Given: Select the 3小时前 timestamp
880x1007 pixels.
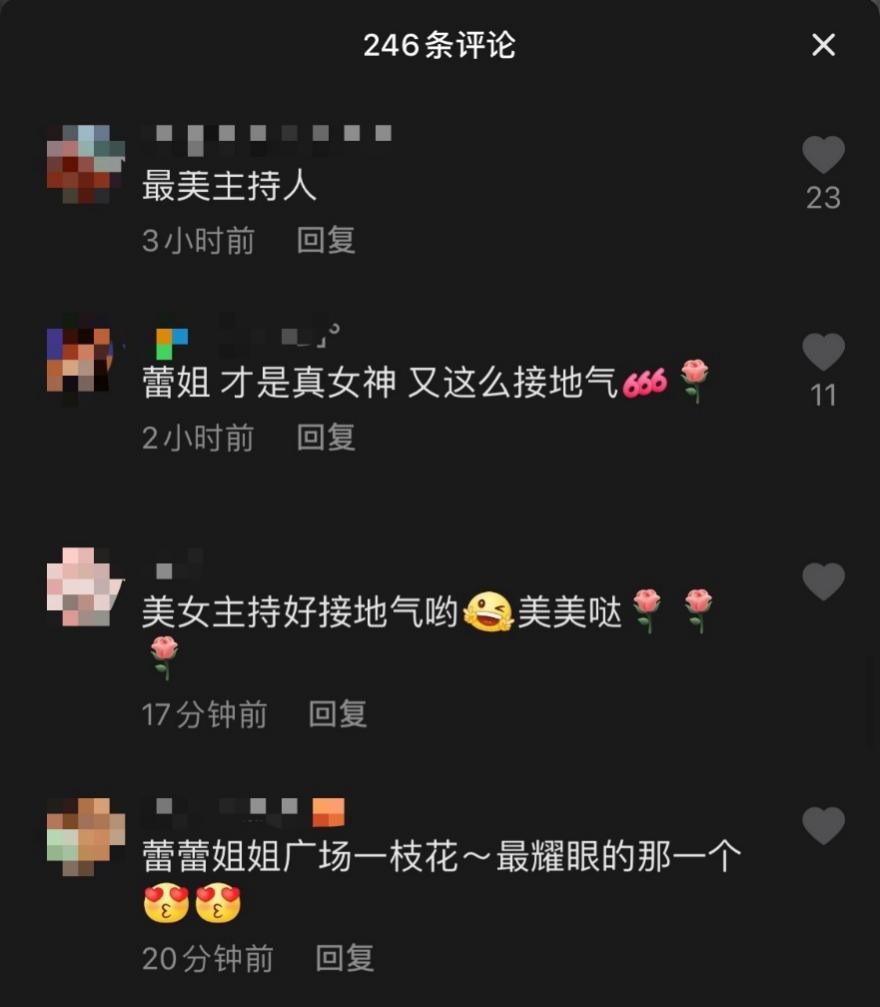Looking at the screenshot, I should click(196, 240).
